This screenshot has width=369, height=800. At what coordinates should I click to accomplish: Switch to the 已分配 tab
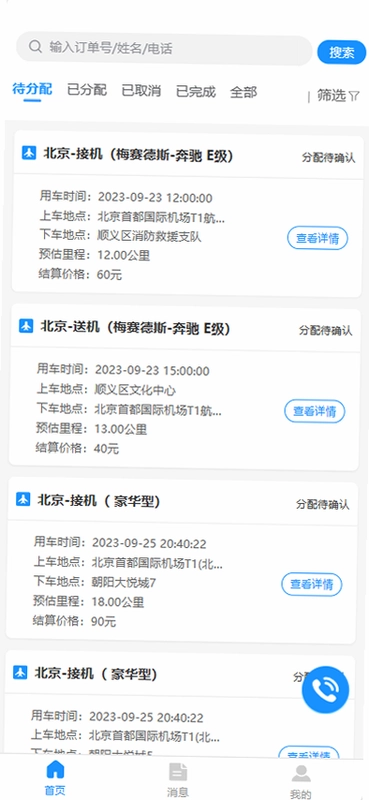pos(87,90)
